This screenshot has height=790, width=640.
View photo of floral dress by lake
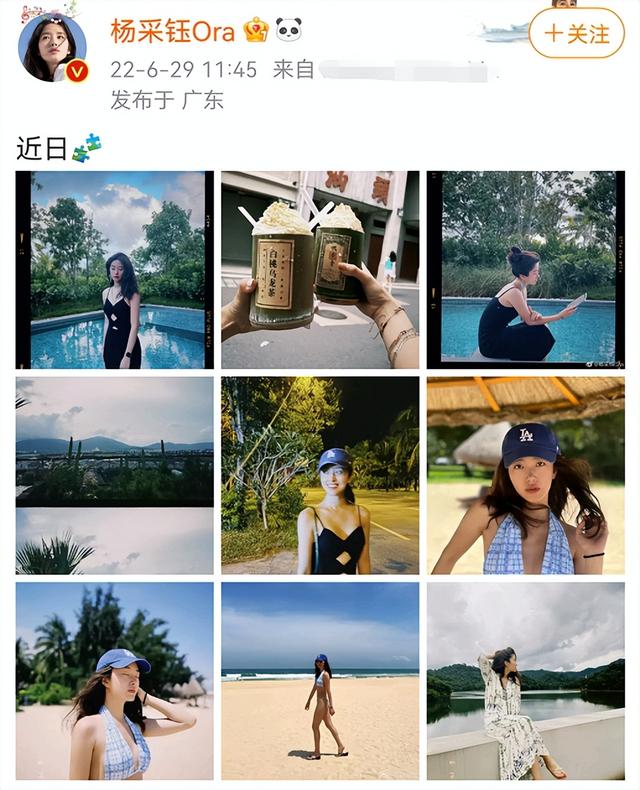click(525, 680)
